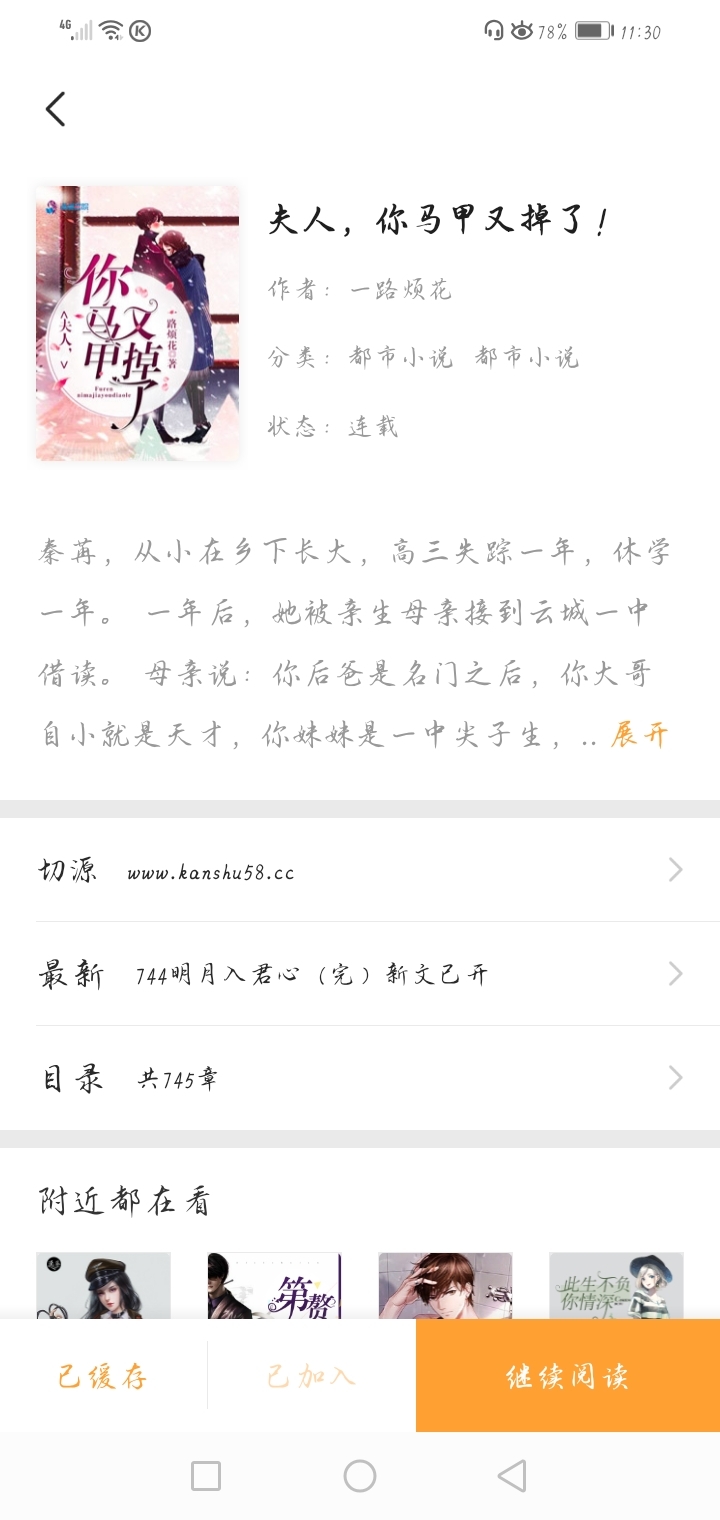Open latest chapter 744明月入君心
The width and height of the screenshot is (720, 1520).
point(360,974)
